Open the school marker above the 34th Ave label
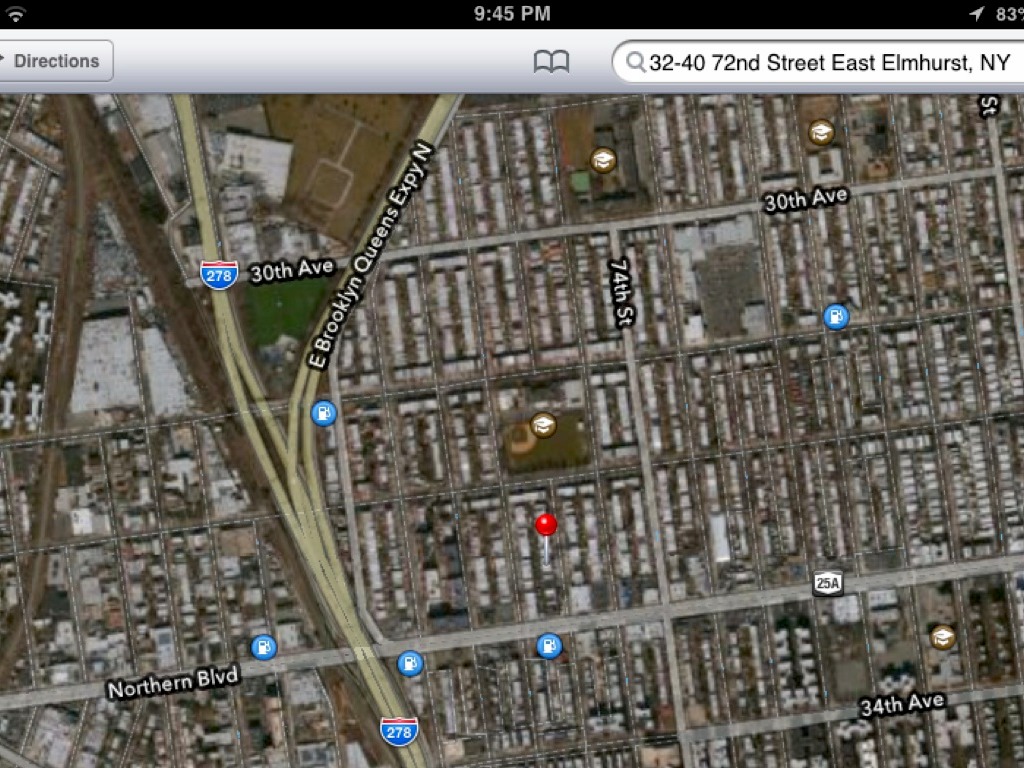This screenshot has height=768, width=1024. point(942,637)
